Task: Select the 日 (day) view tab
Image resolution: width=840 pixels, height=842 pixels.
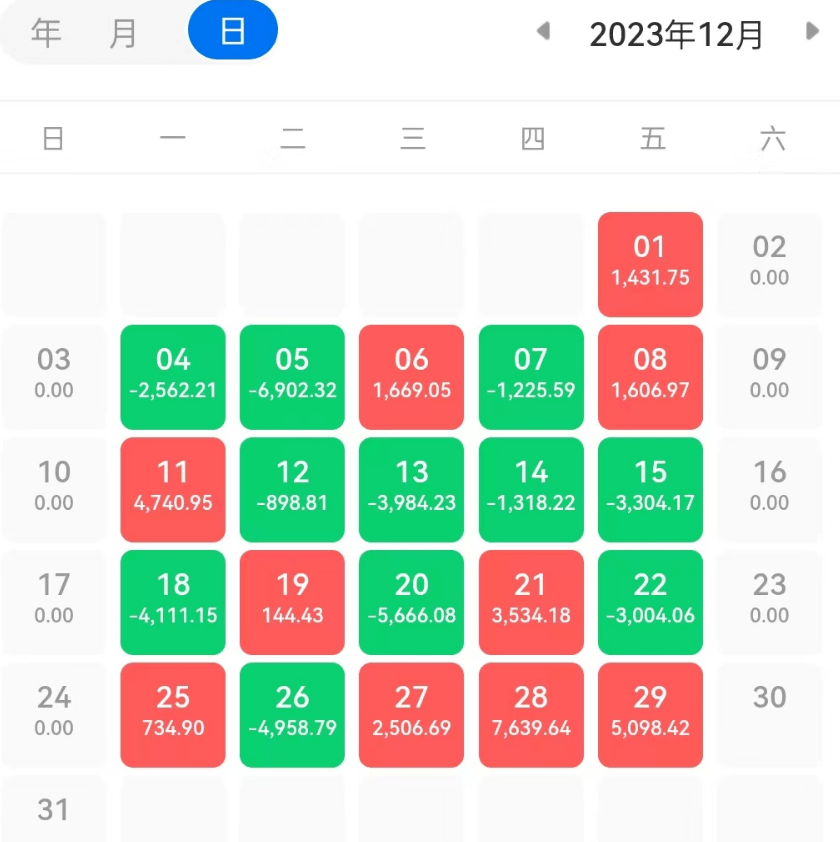Action: 232,31
